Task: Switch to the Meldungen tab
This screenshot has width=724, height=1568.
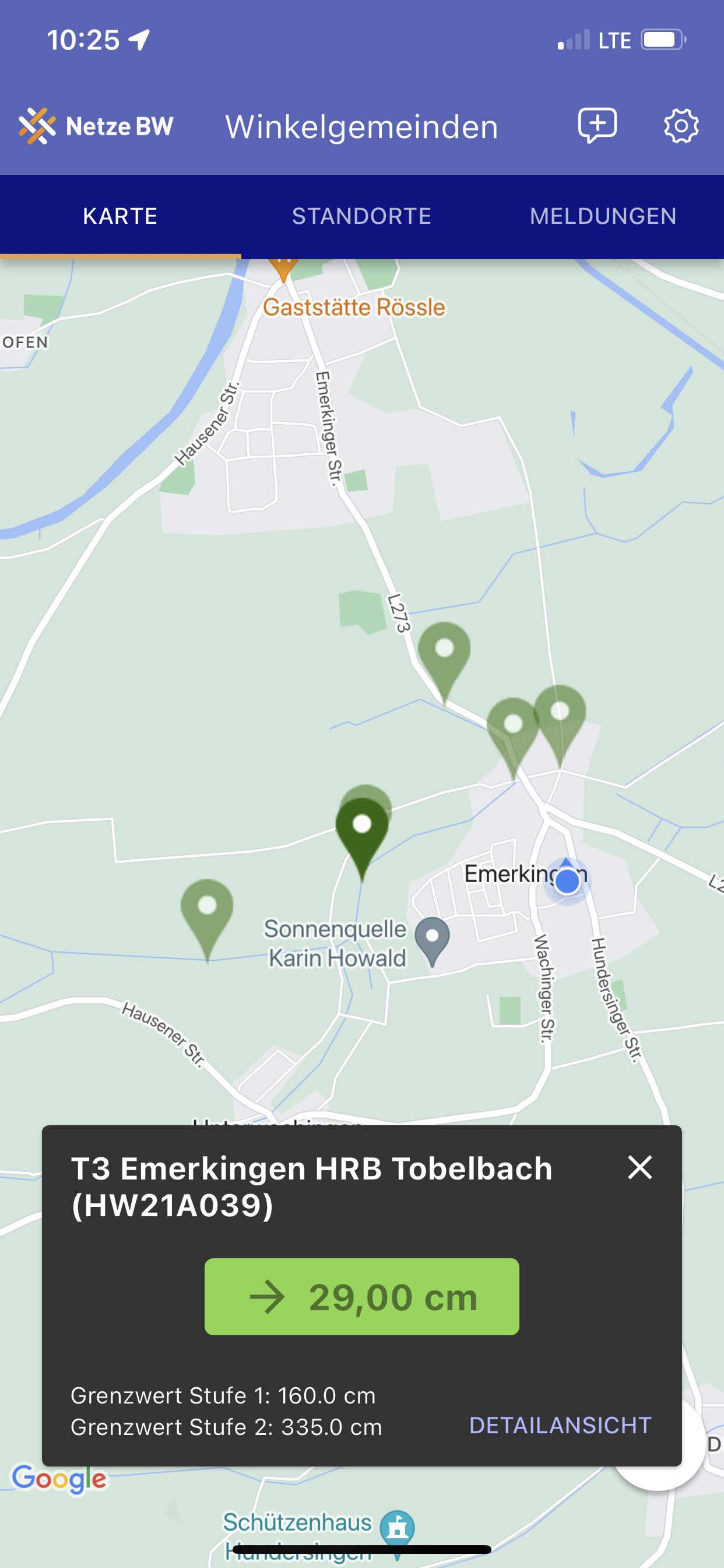Action: coord(602,216)
